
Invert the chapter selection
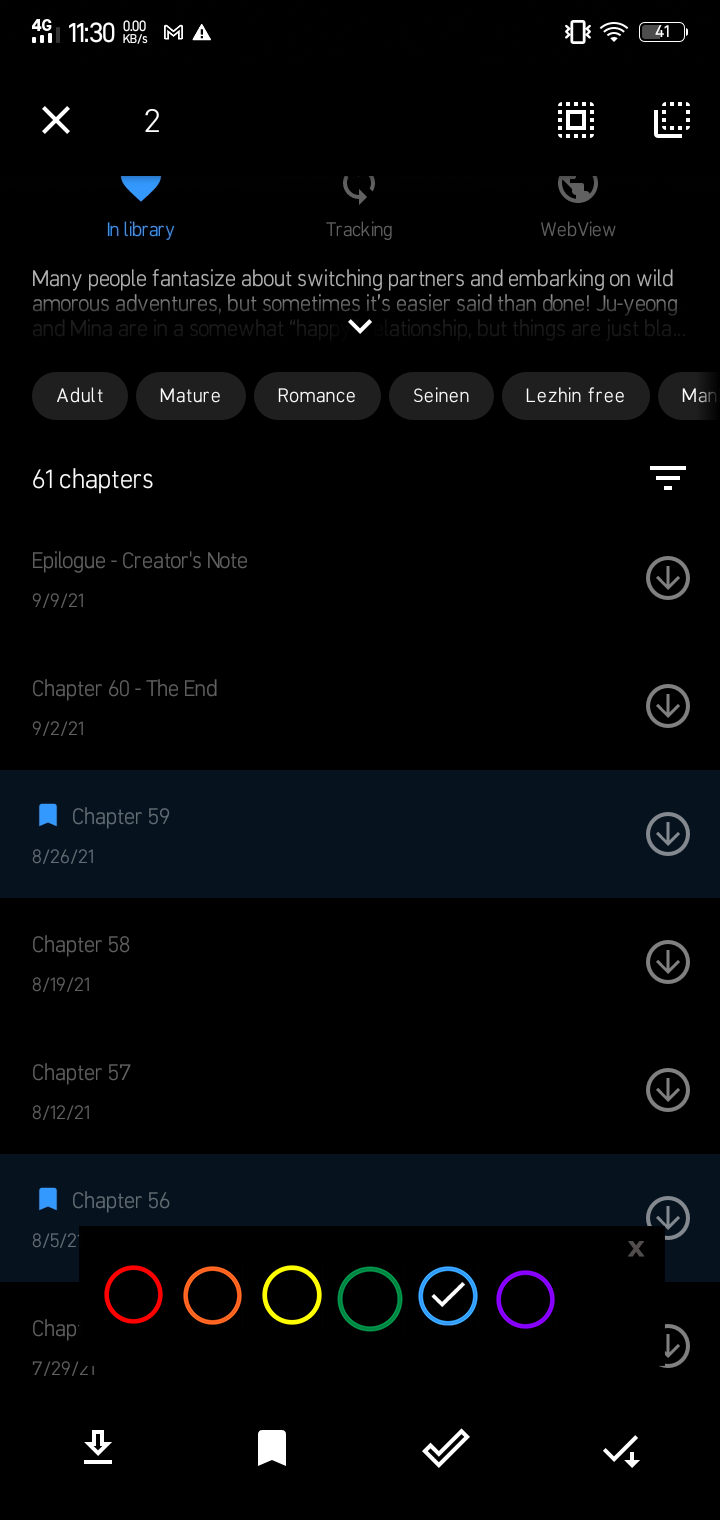point(672,121)
